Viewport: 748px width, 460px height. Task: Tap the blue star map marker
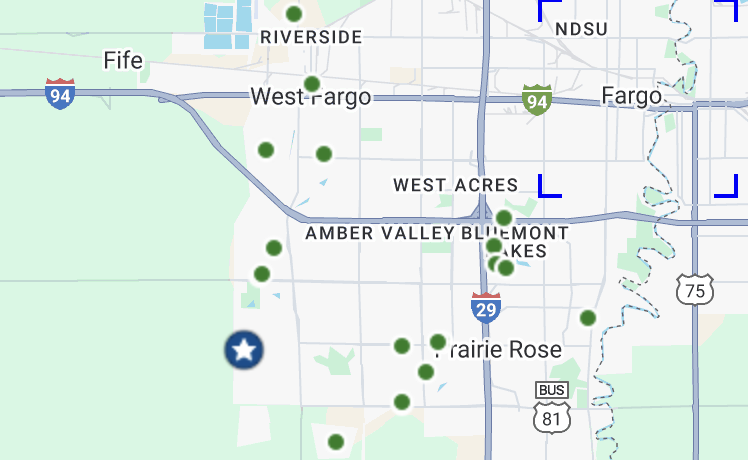click(244, 350)
